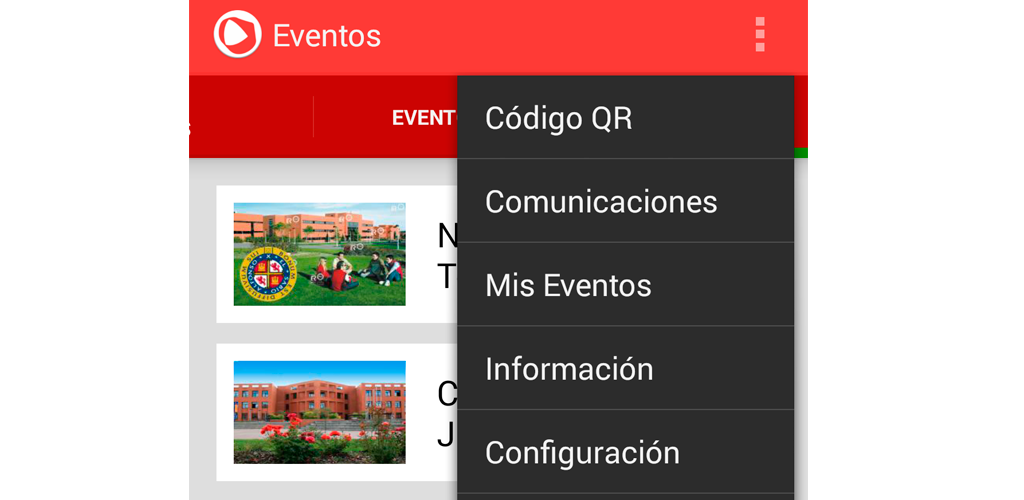1024x500 pixels.
Task: Tap the three-dot overflow menu icon
Action: click(760, 35)
